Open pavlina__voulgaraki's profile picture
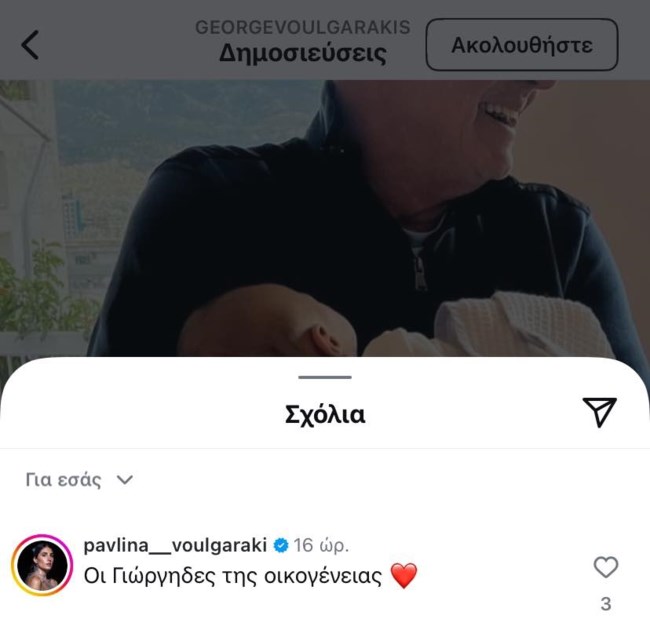 [41, 565]
